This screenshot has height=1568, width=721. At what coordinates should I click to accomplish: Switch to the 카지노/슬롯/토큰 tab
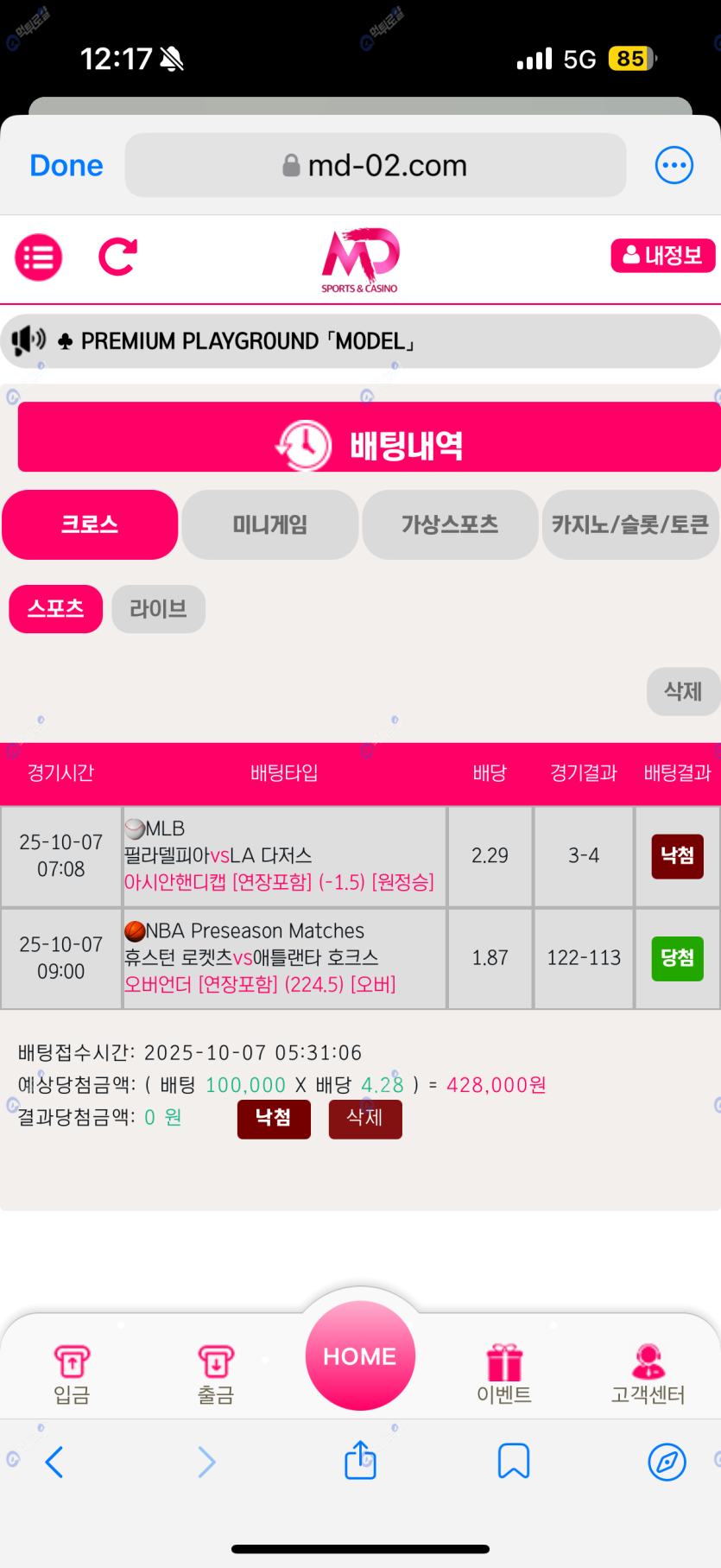629,524
